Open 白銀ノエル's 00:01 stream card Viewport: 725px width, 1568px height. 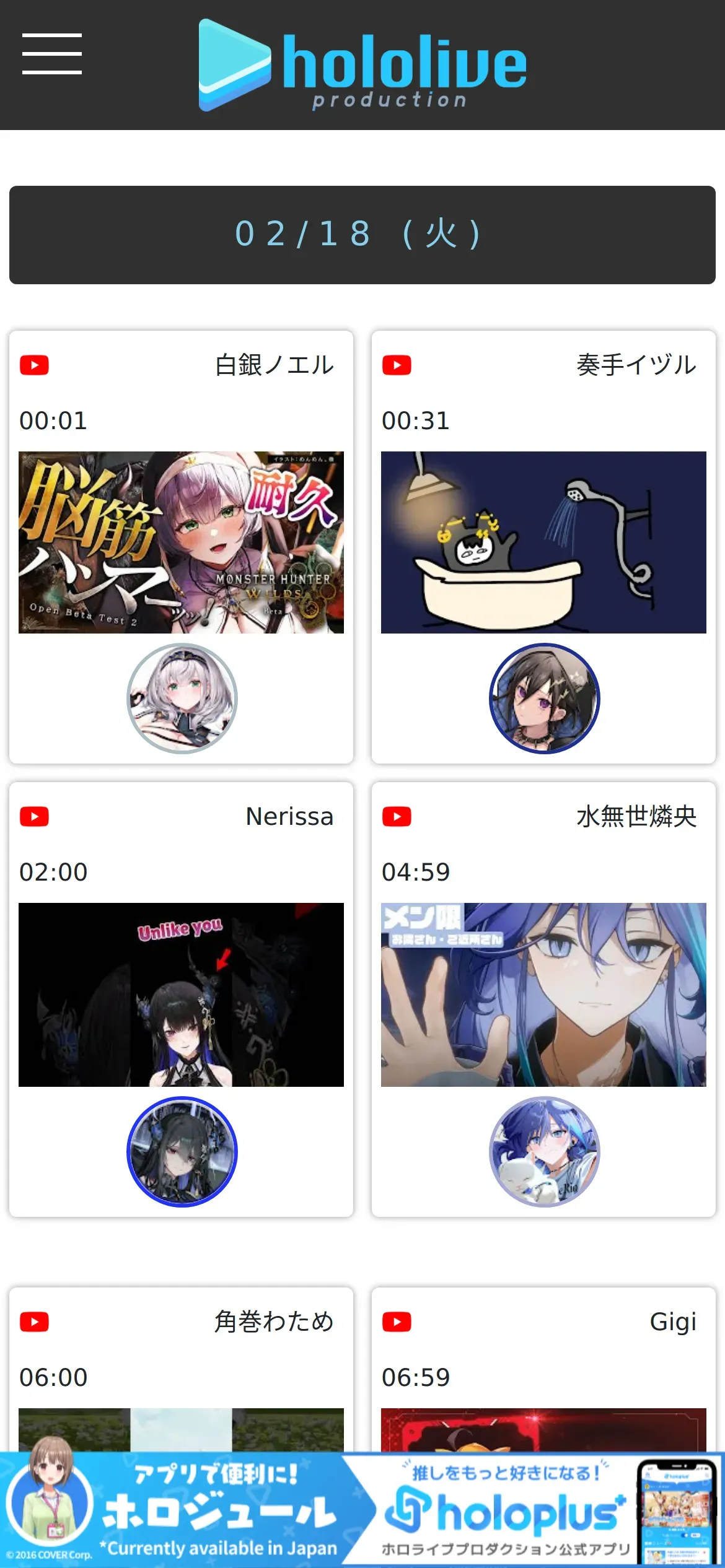(x=181, y=547)
